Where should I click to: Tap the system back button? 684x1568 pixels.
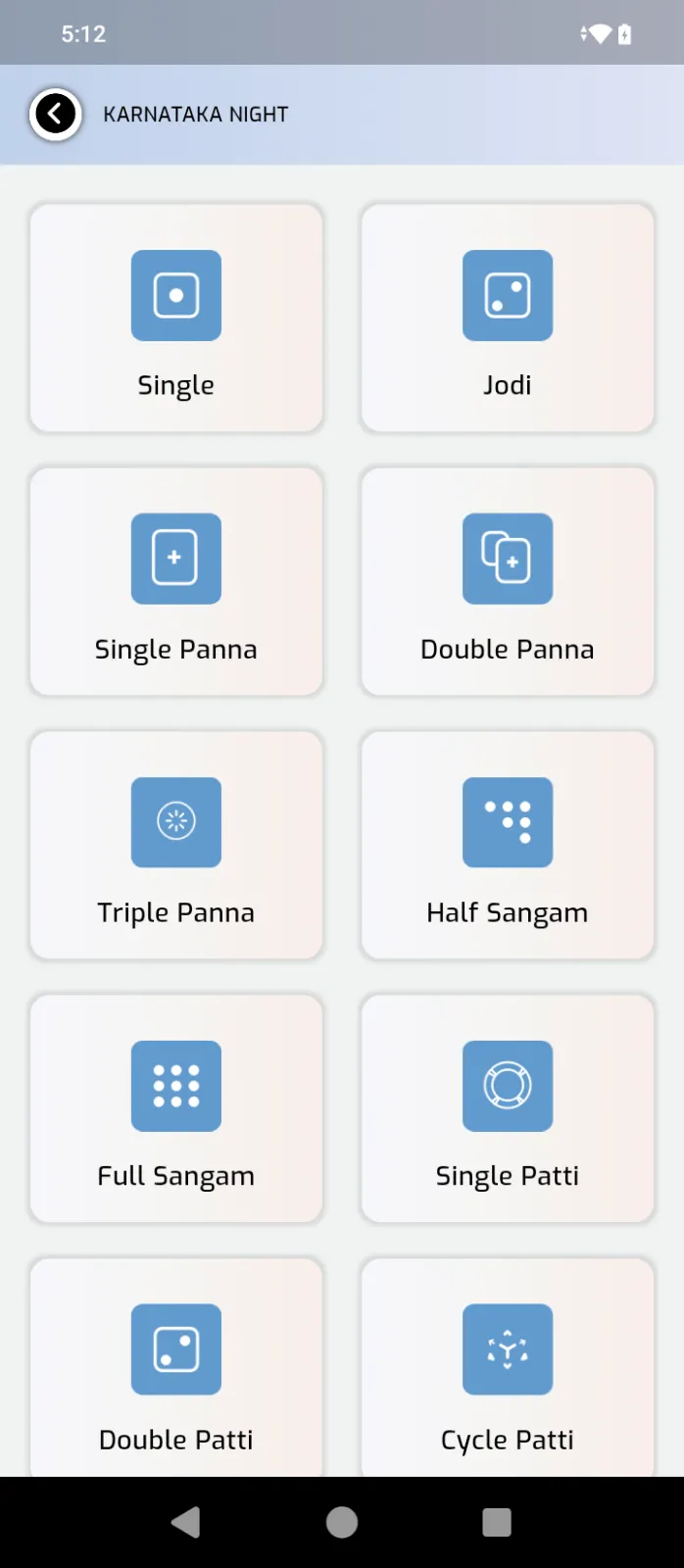[186, 1522]
